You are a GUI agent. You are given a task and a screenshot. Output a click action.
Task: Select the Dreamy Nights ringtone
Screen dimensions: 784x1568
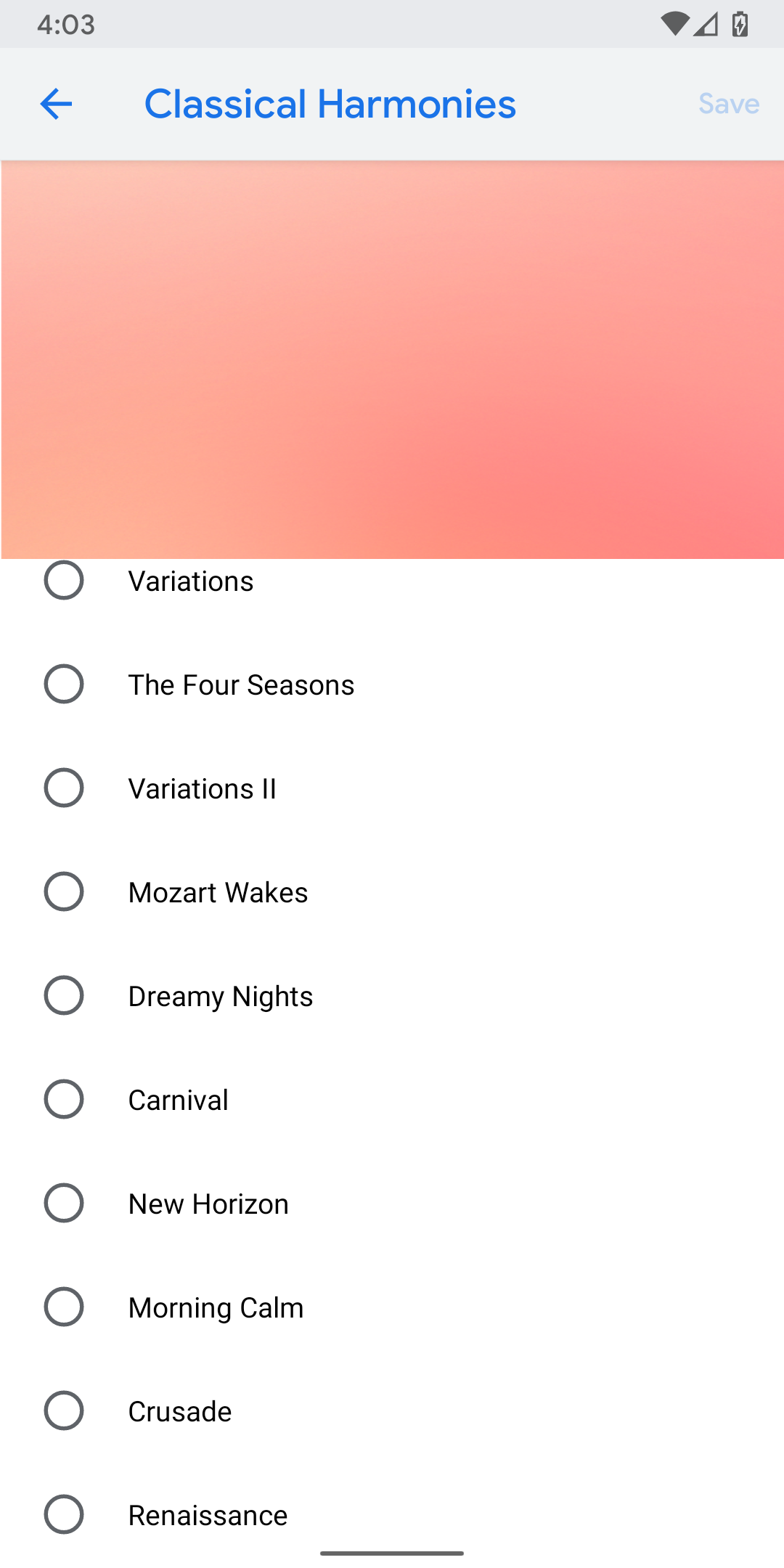click(63, 995)
